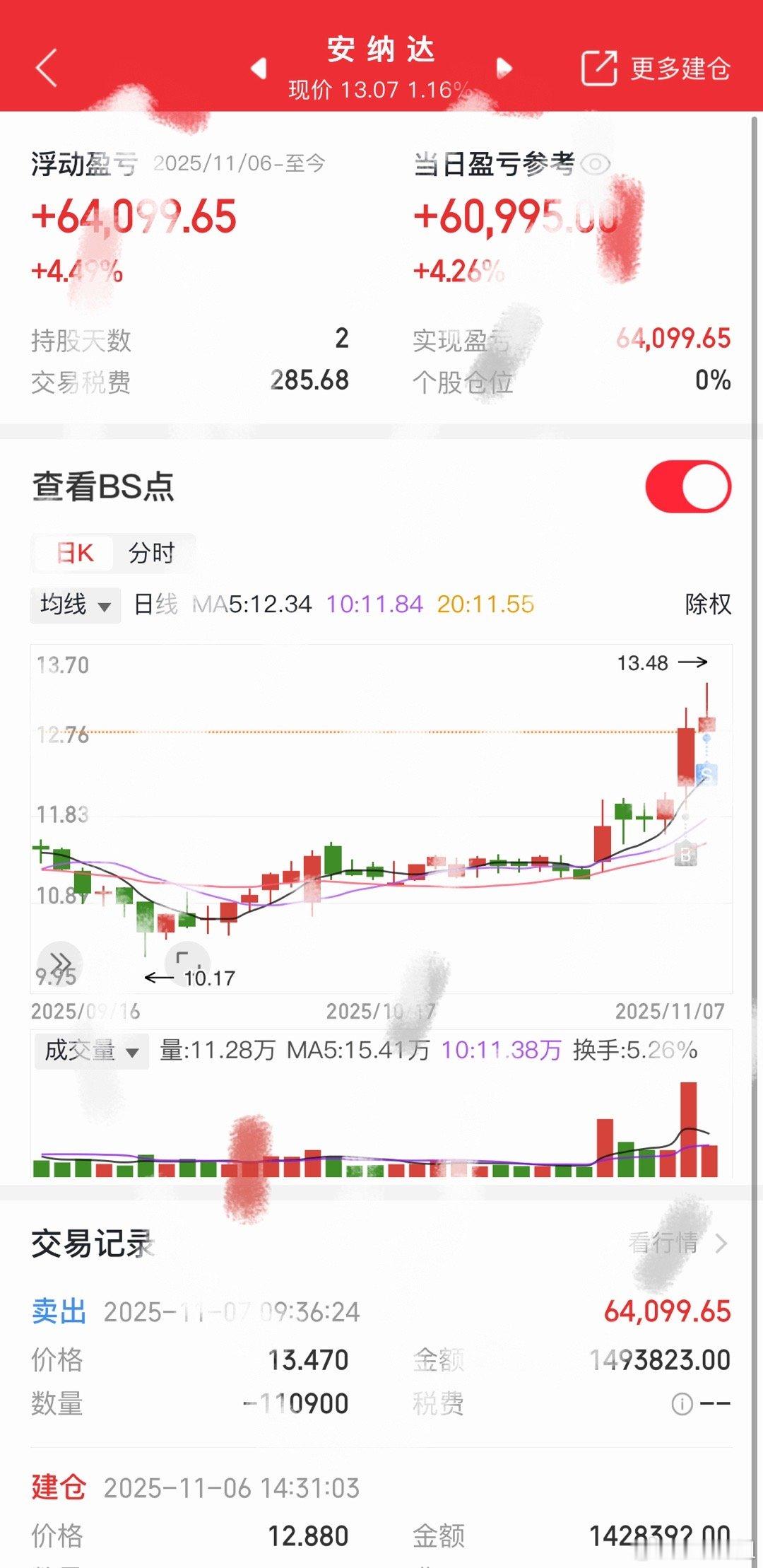Hide 当日盈亏参考 amount with eye icon
763x1568 pixels.
pos(596,165)
